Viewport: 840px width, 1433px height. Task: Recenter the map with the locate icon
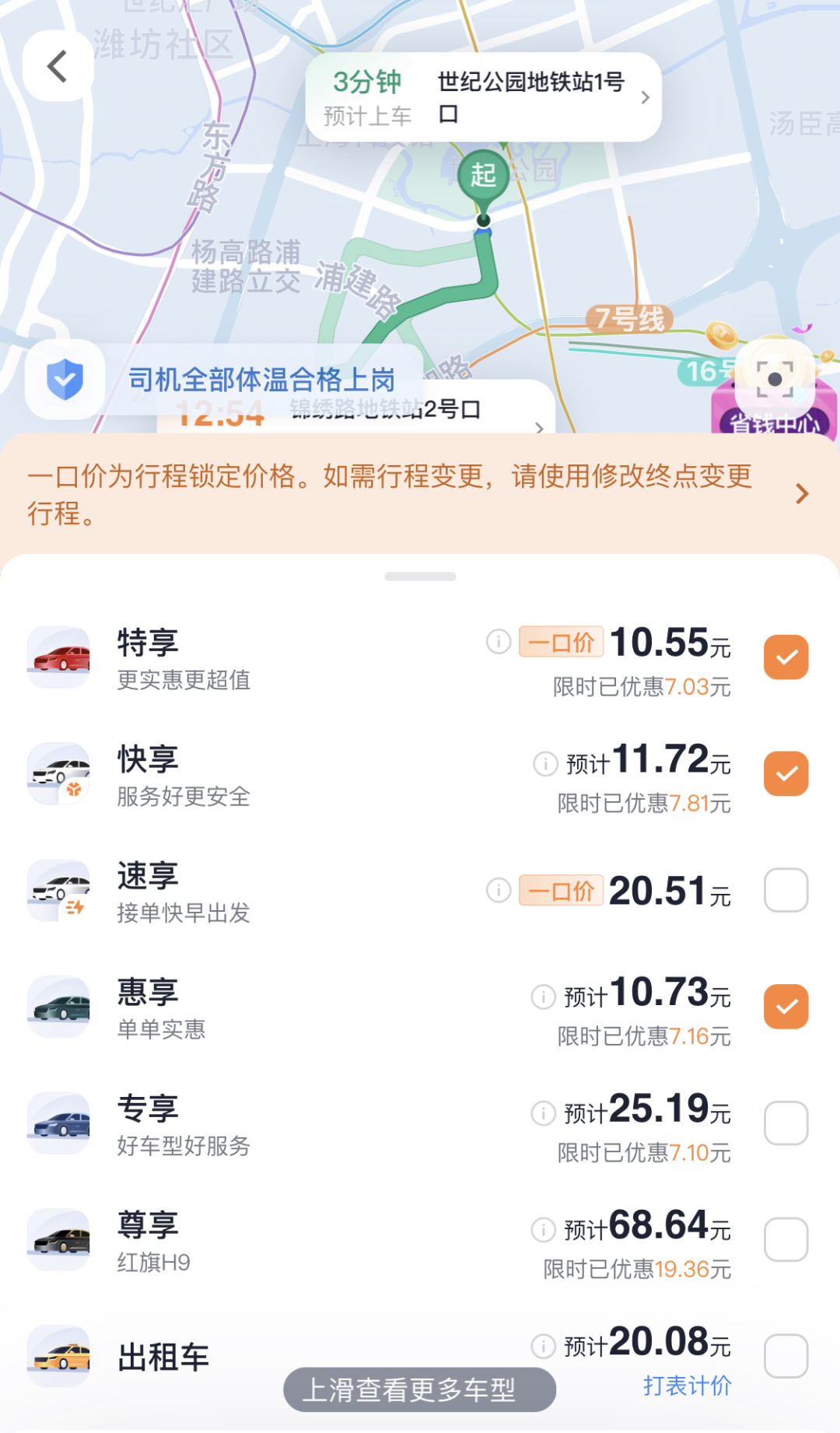click(775, 379)
